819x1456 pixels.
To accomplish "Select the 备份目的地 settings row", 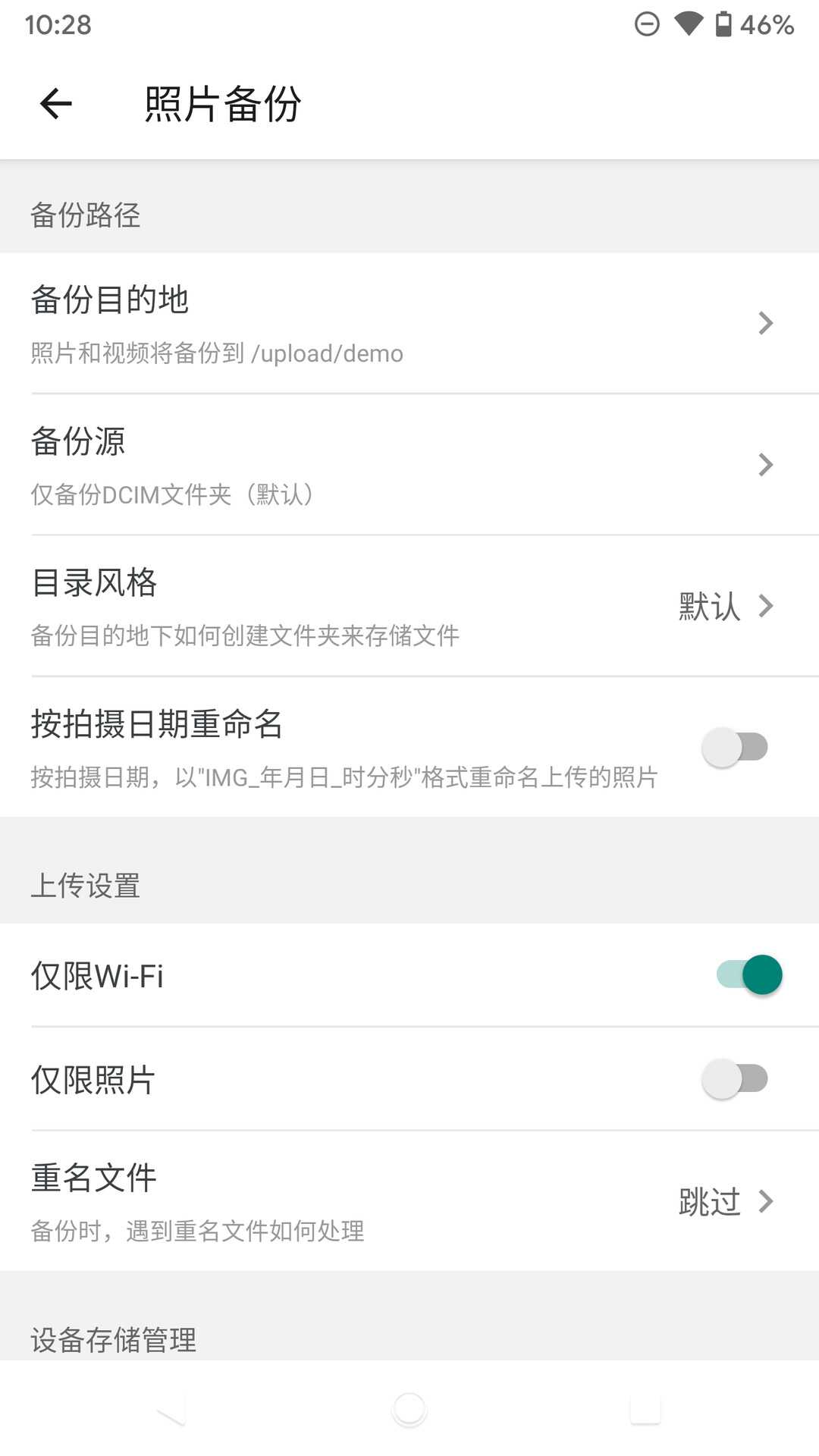I will [303, 323].
